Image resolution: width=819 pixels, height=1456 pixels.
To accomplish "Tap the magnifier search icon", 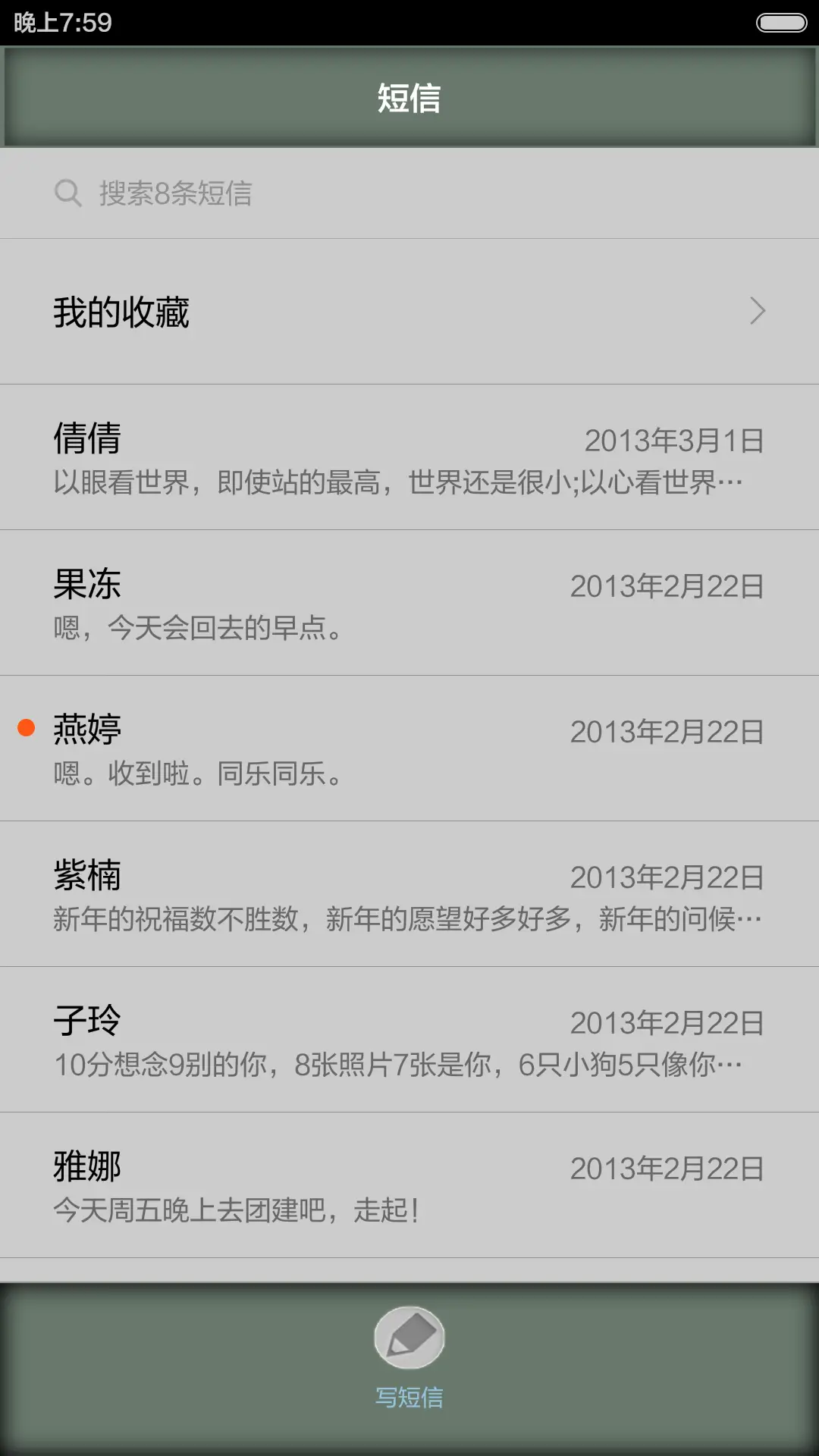I will [69, 194].
